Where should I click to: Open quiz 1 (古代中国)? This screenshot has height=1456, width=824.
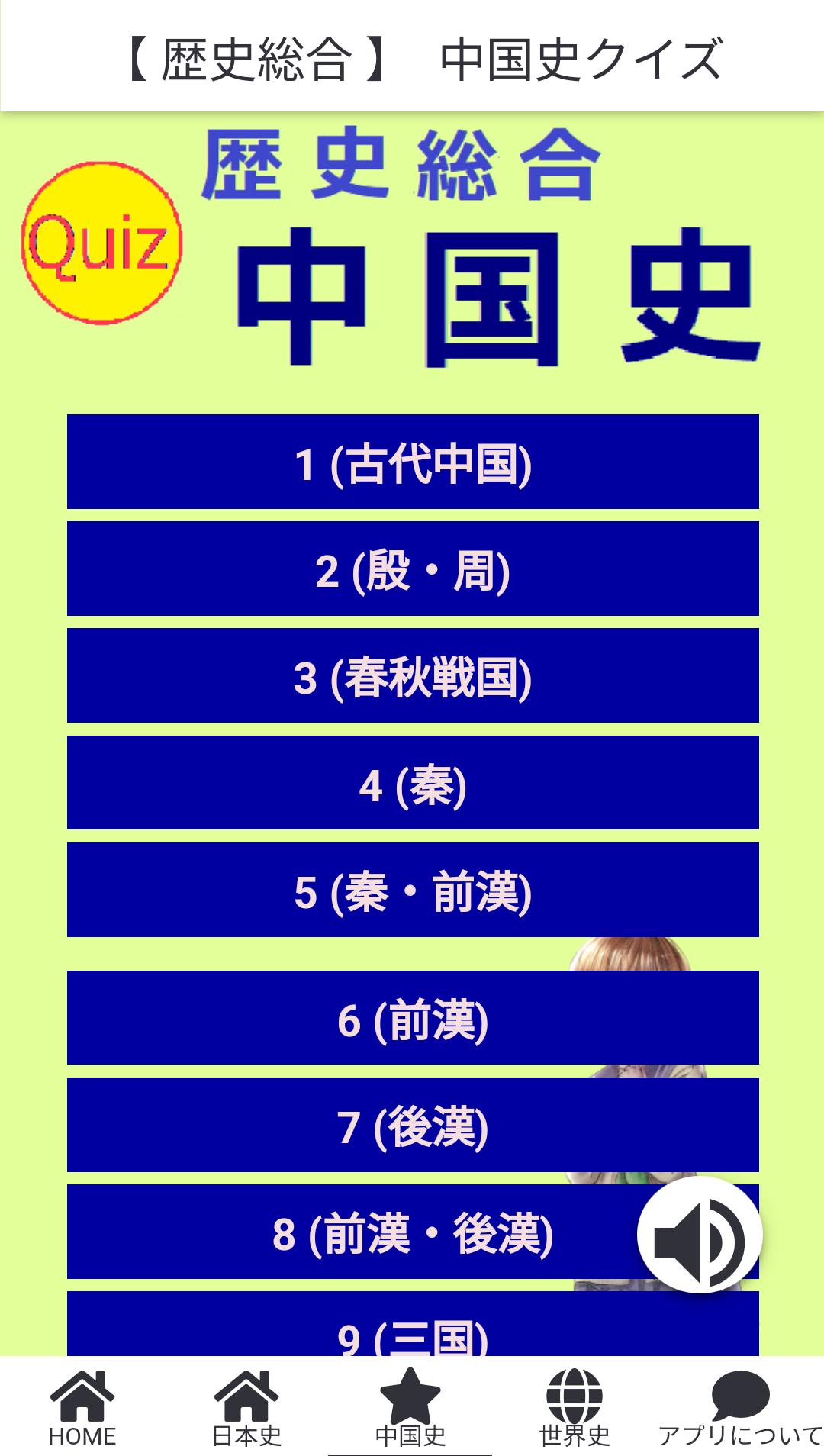coord(413,462)
